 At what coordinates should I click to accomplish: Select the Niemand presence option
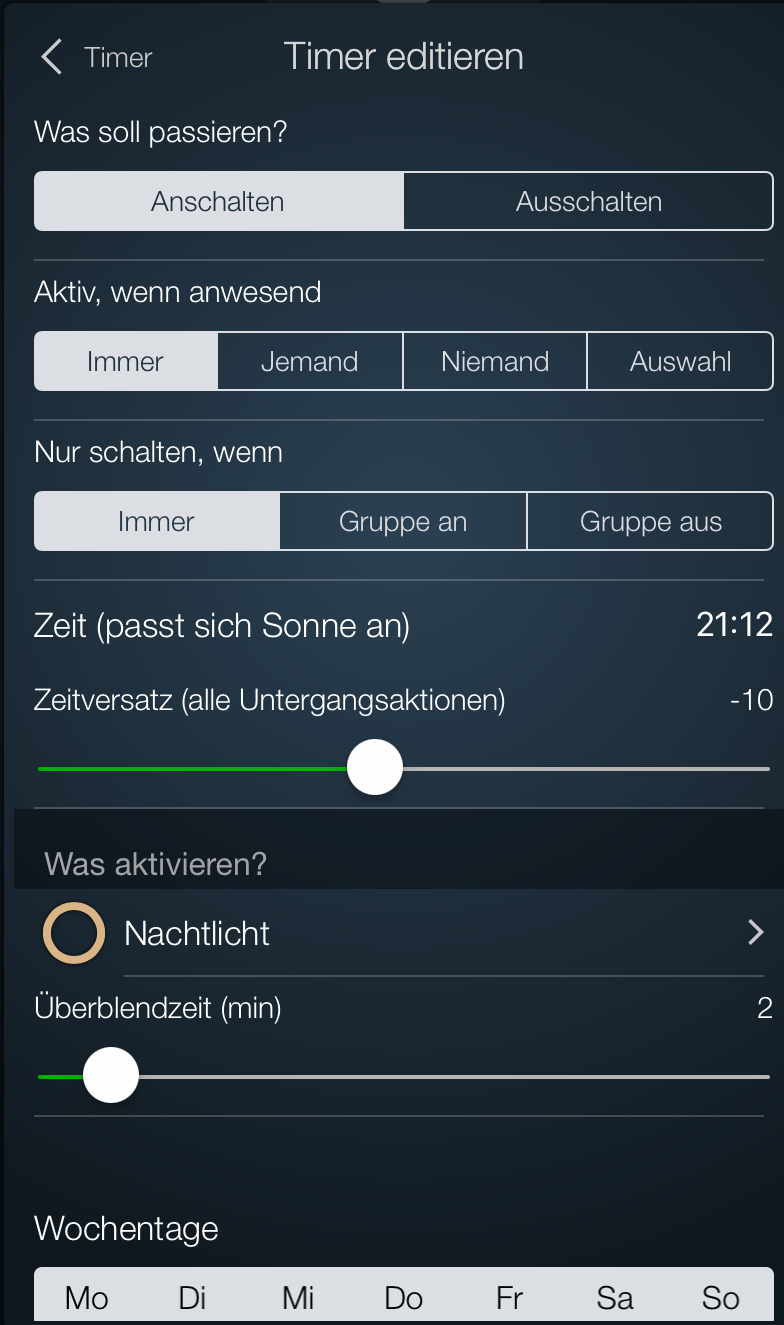(495, 361)
